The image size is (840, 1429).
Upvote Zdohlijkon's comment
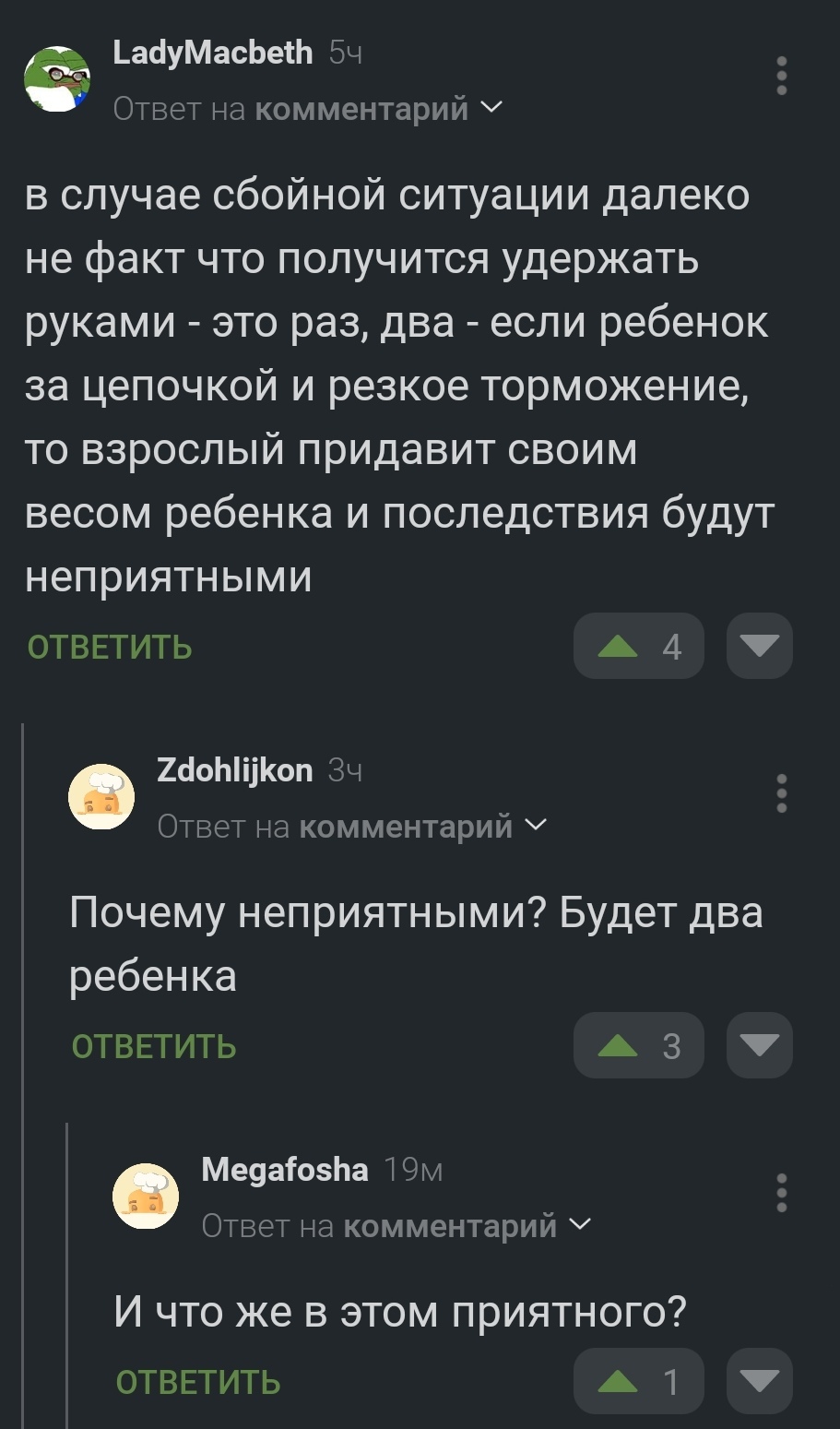pyautogui.click(x=638, y=1045)
